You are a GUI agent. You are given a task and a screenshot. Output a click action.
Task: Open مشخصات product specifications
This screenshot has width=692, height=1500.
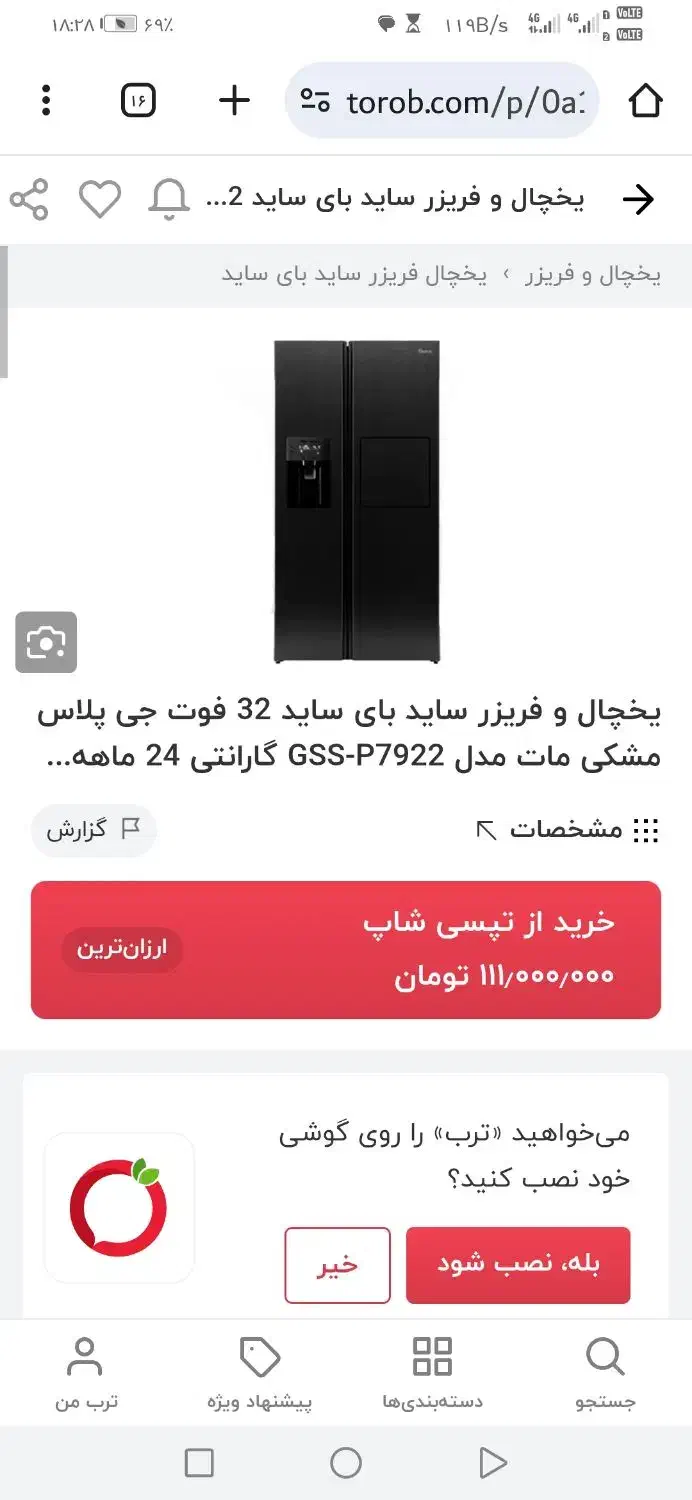[567, 830]
